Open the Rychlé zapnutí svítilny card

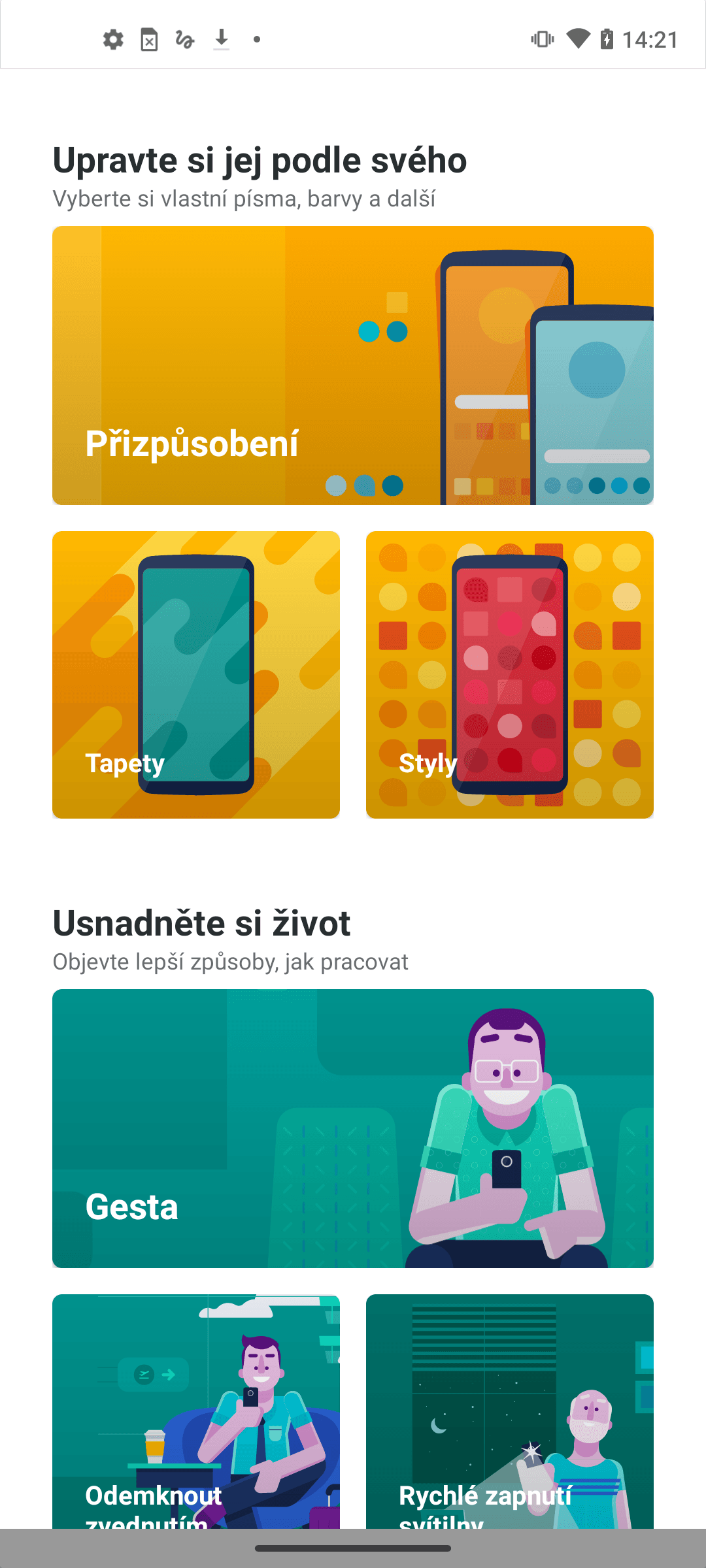[x=510, y=1411]
